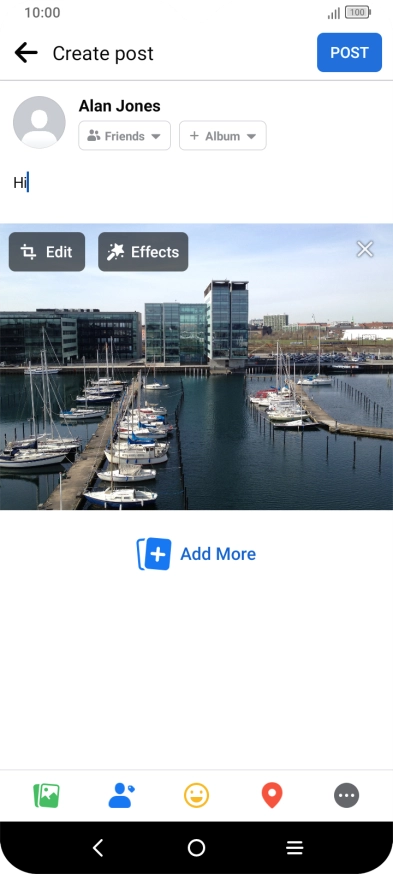Edit the attached photo
The width and height of the screenshot is (393, 874).
pos(47,252)
